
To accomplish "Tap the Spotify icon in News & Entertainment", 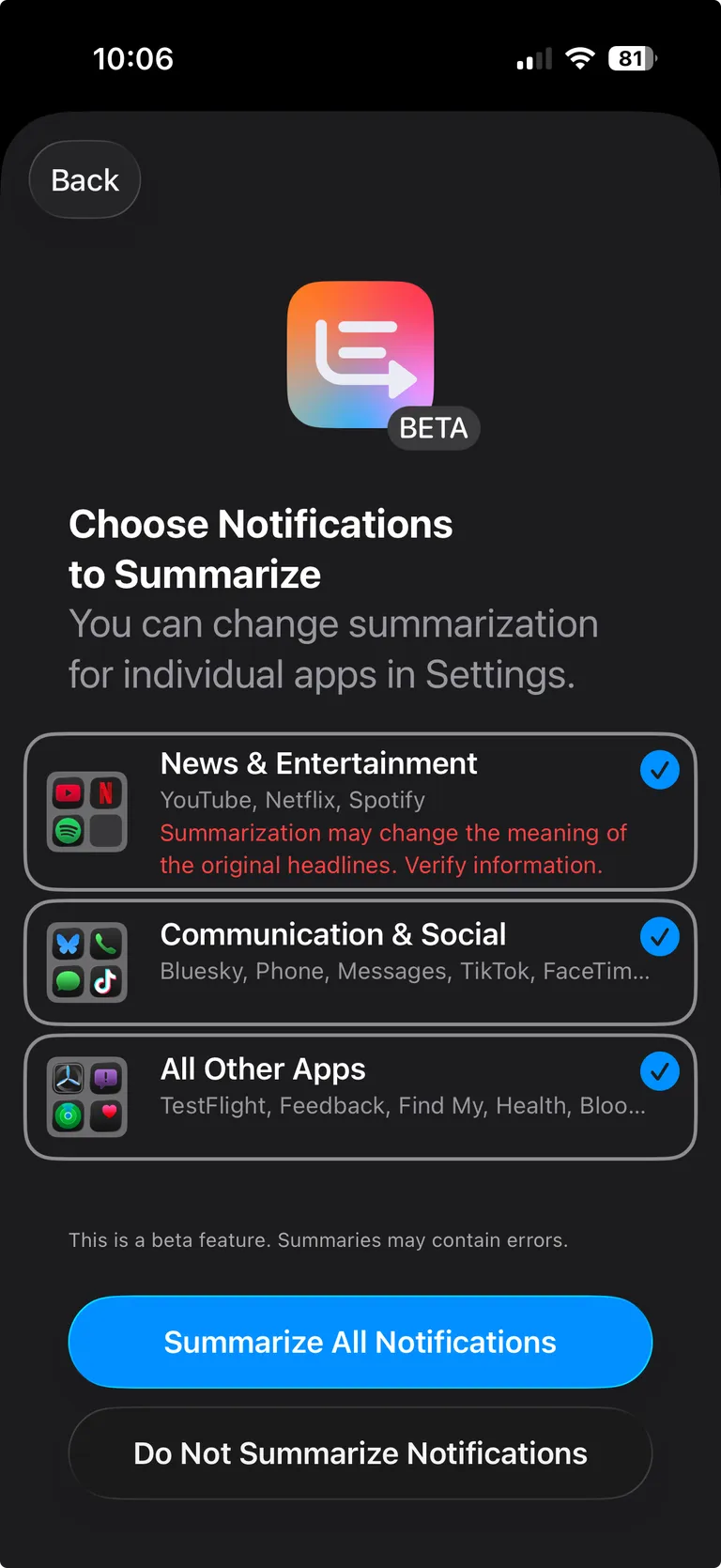I will (x=69, y=829).
